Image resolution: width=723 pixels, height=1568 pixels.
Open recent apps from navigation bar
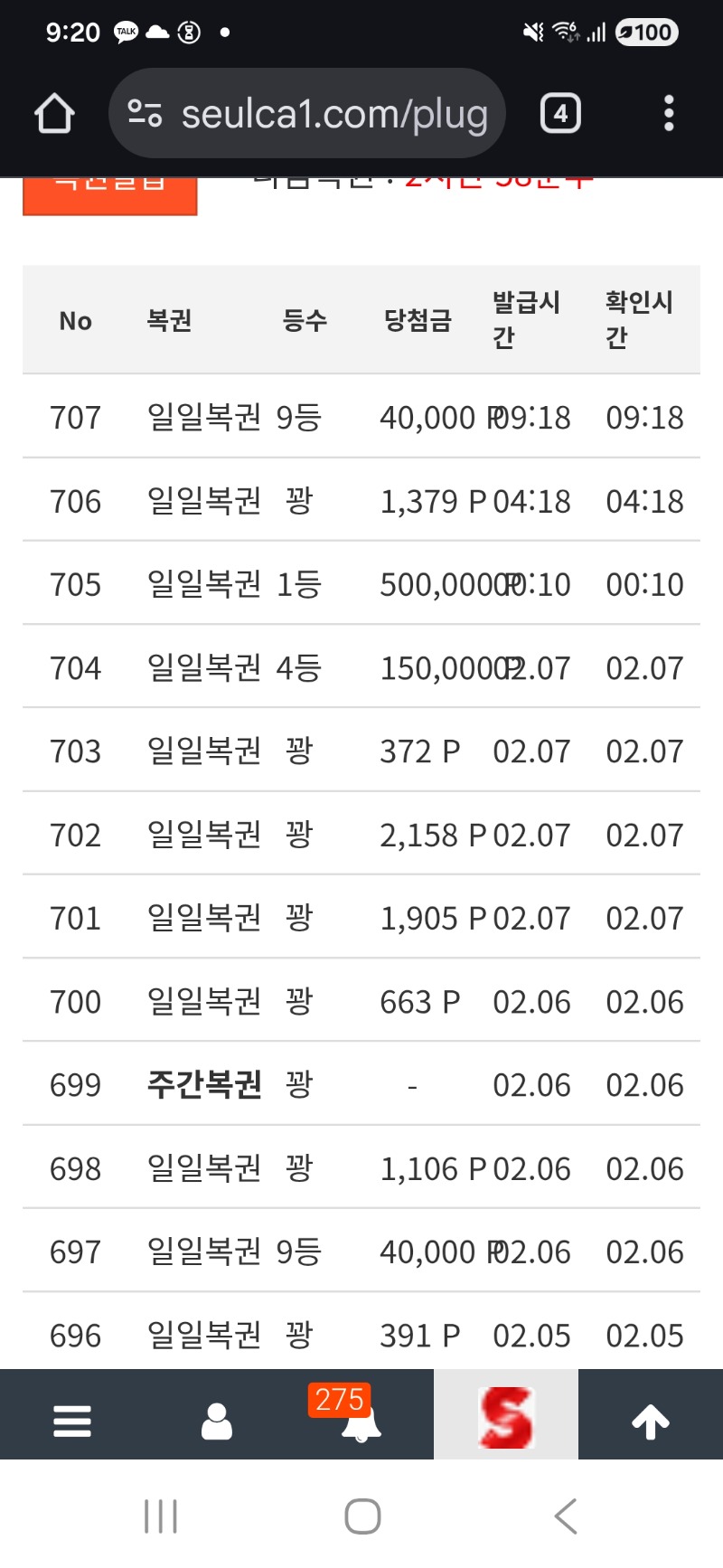161,1516
